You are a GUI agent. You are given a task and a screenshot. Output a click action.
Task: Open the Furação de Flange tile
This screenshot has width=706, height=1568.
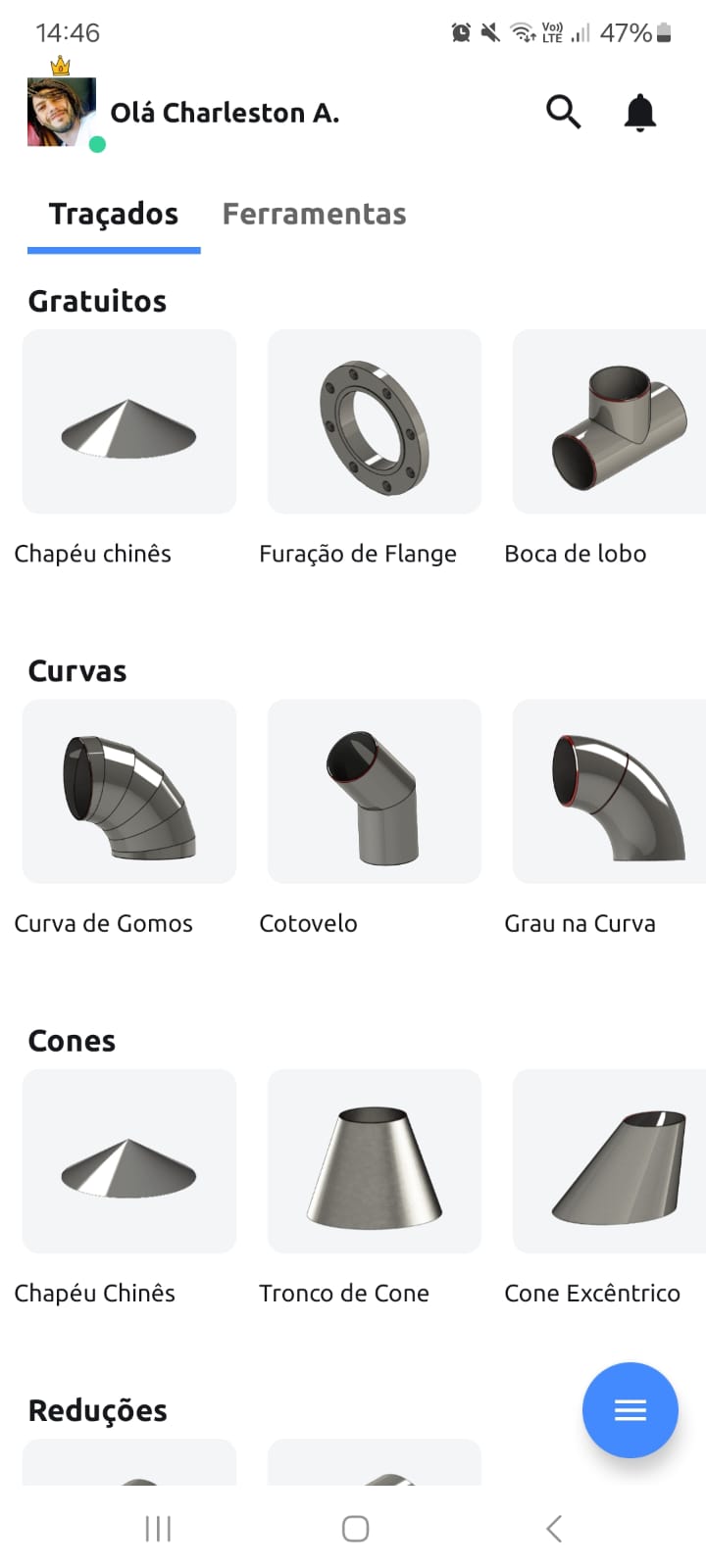pos(375,422)
